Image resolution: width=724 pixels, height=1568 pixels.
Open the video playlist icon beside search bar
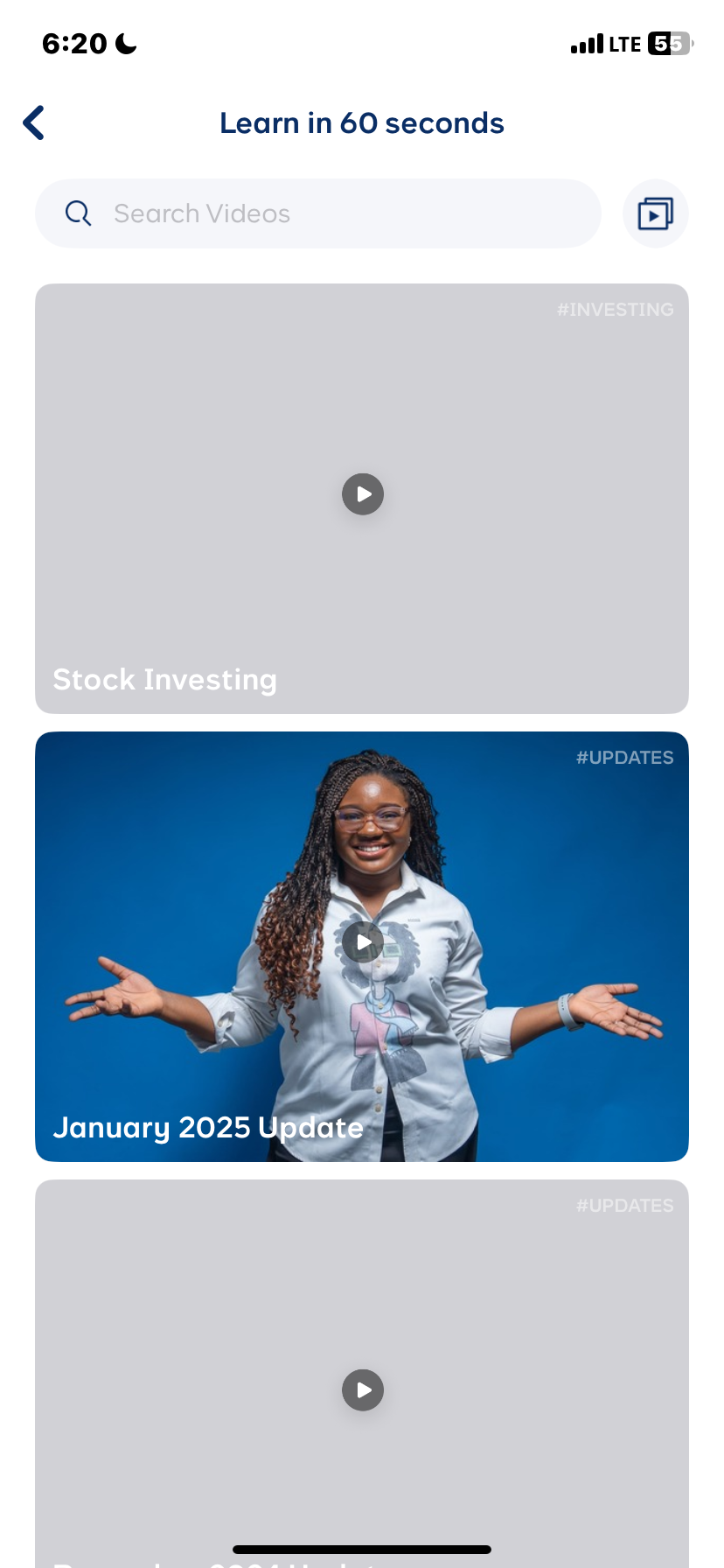pos(655,213)
